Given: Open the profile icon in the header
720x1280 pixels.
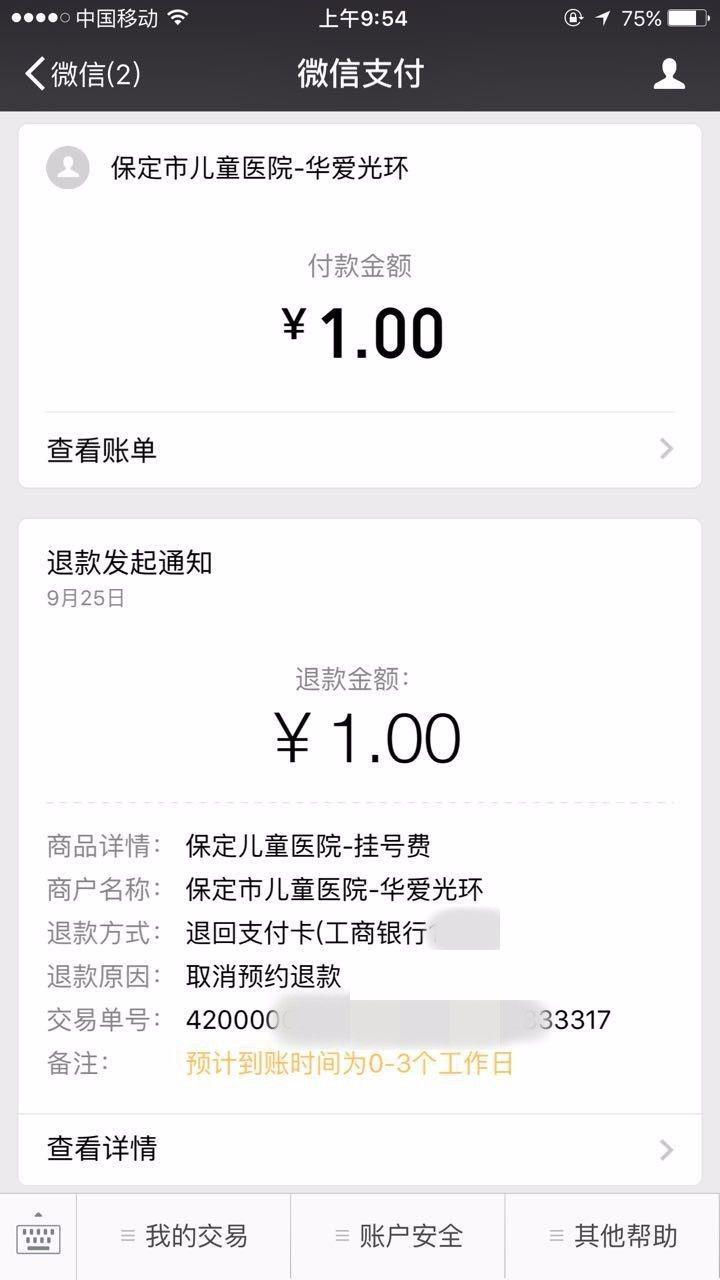Looking at the screenshot, I should click(x=669, y=74).
